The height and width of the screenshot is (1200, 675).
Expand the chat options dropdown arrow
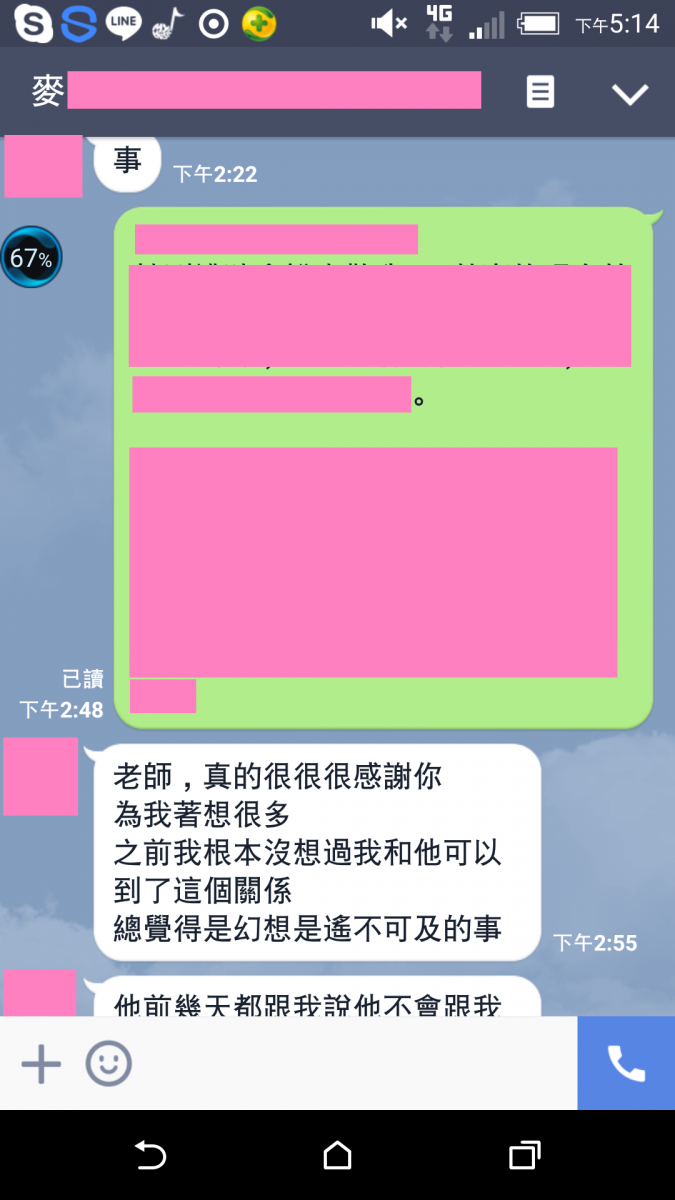(x=630, y=94)
